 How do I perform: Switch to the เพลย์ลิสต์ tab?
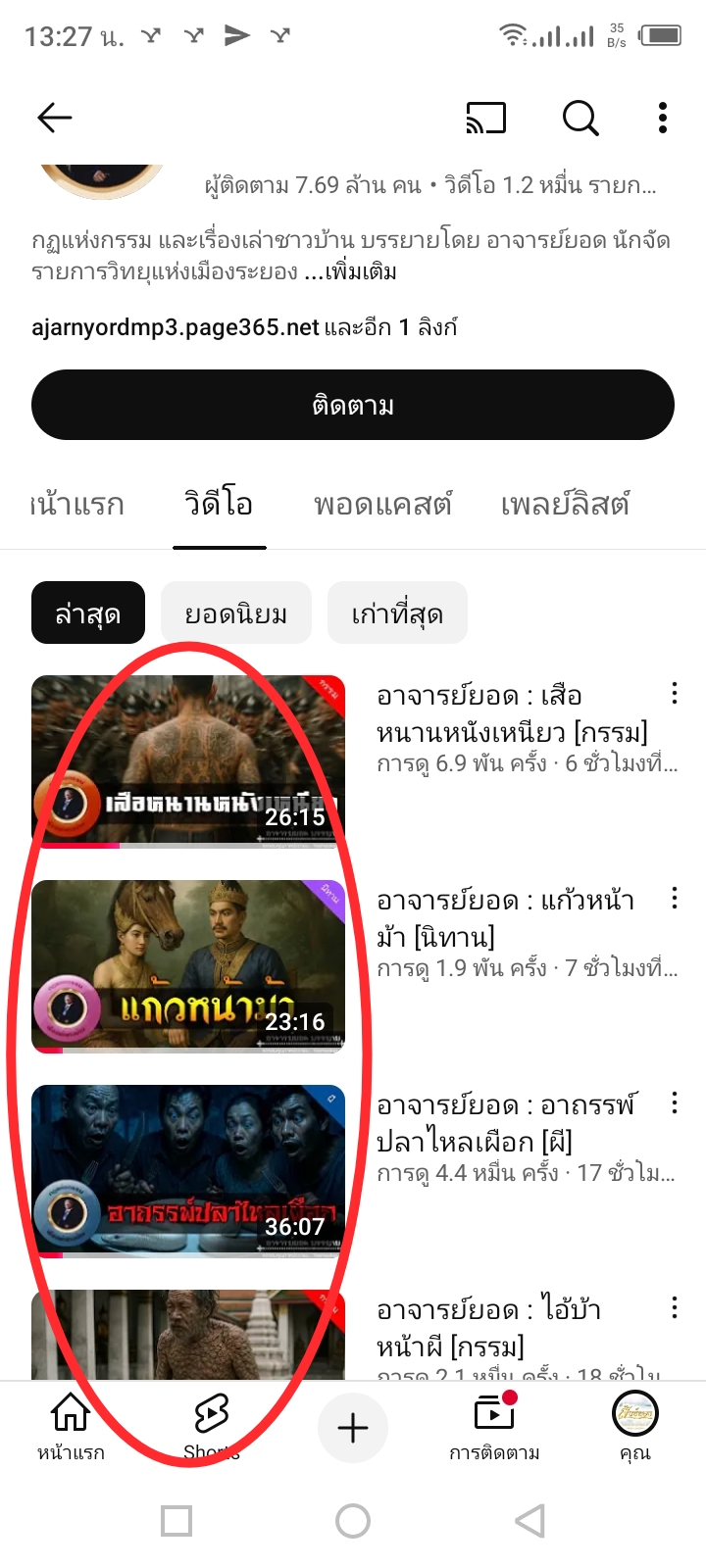565,505
